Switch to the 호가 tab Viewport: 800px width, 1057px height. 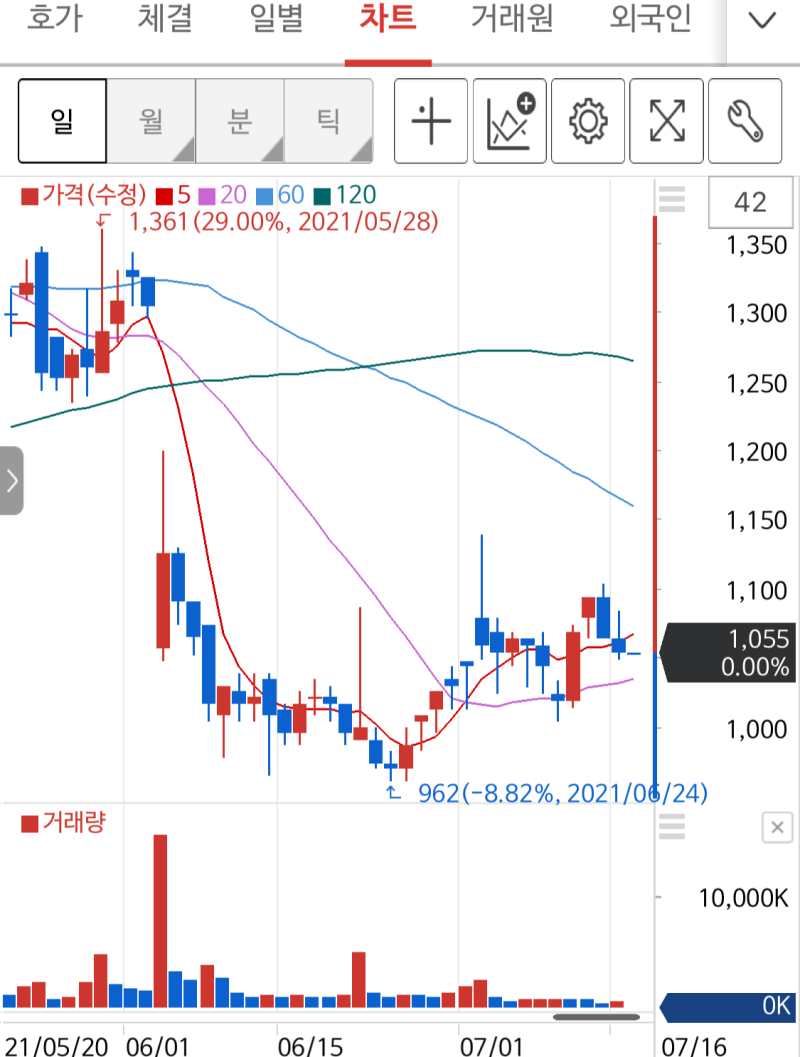point(55,20)
